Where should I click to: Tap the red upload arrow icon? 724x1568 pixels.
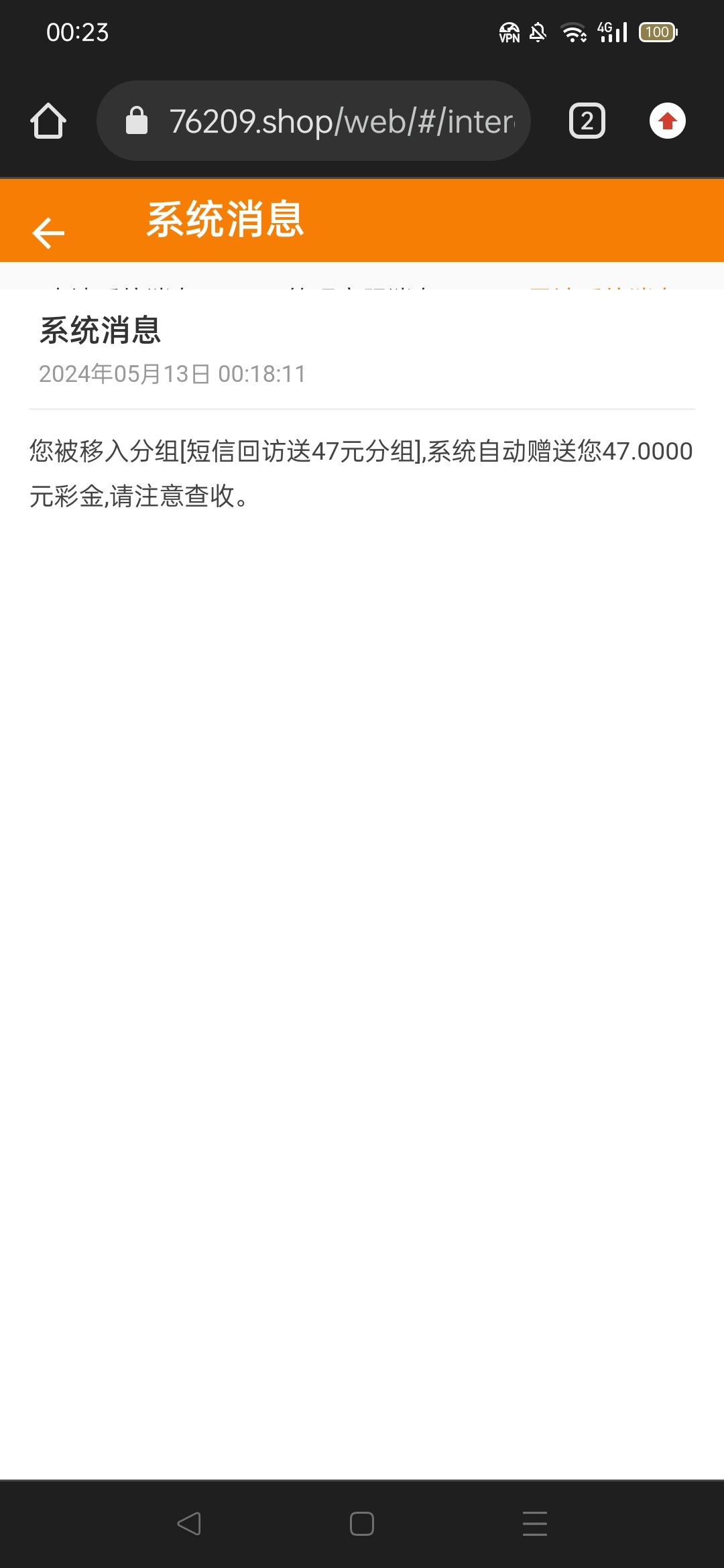[x=667, y=121]
